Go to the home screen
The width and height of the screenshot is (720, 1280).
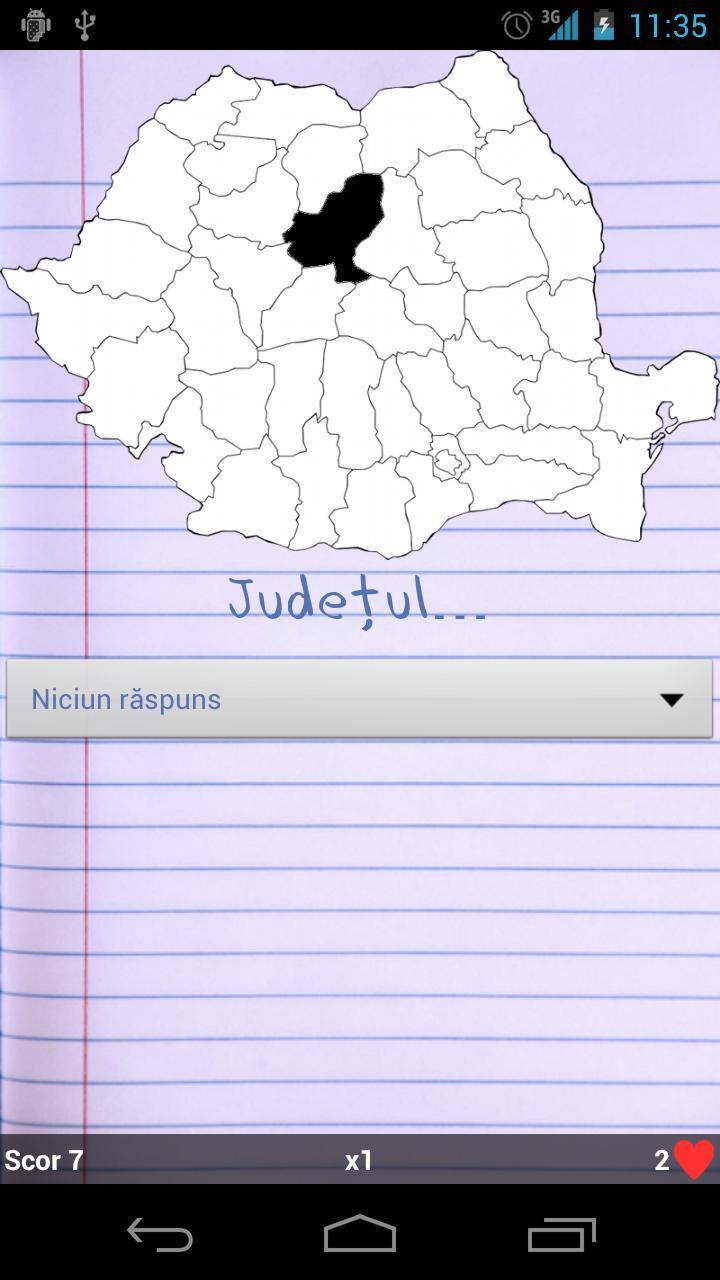(360, 1235)
